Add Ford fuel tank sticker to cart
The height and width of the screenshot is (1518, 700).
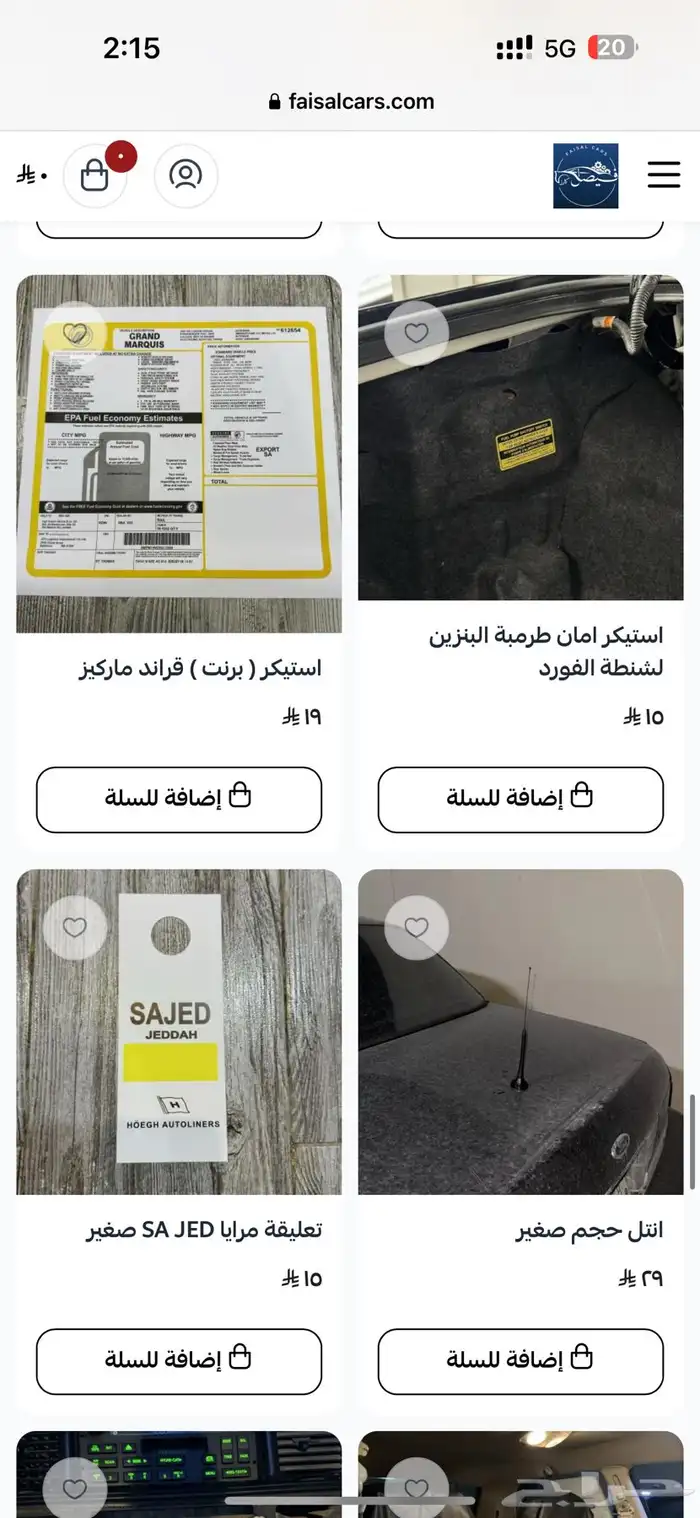click(x=520, y=799)
